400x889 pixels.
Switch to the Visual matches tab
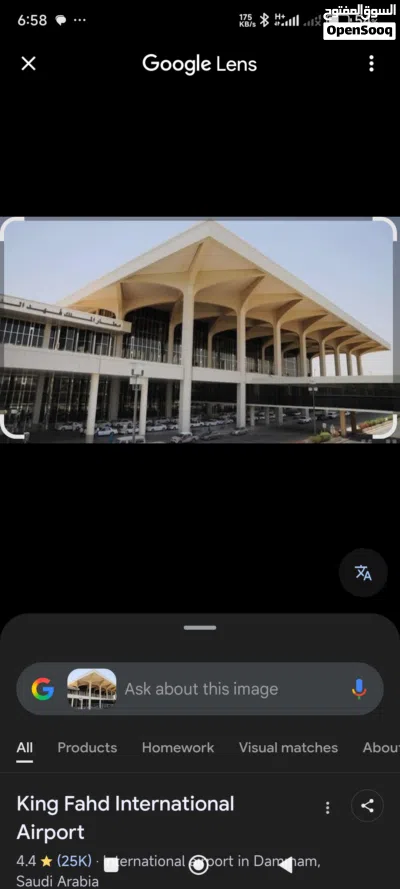coord(288,747)
